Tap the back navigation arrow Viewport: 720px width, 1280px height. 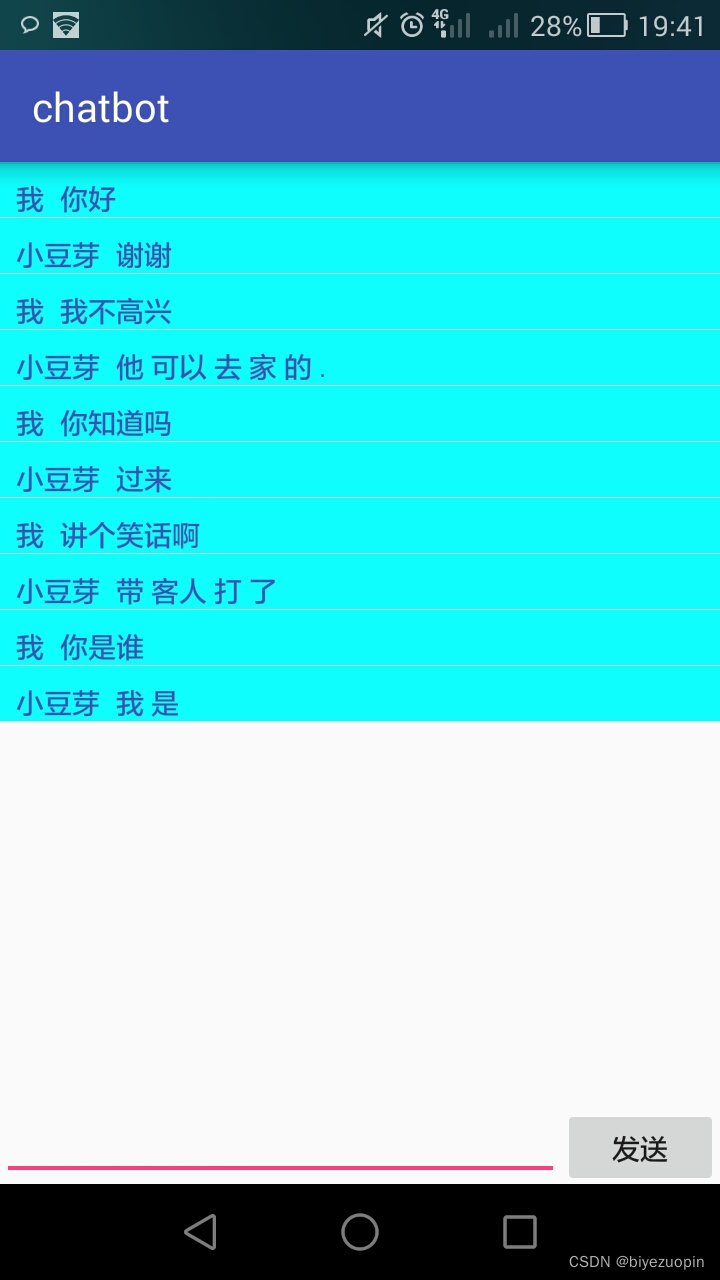(x=200, y=1232)
